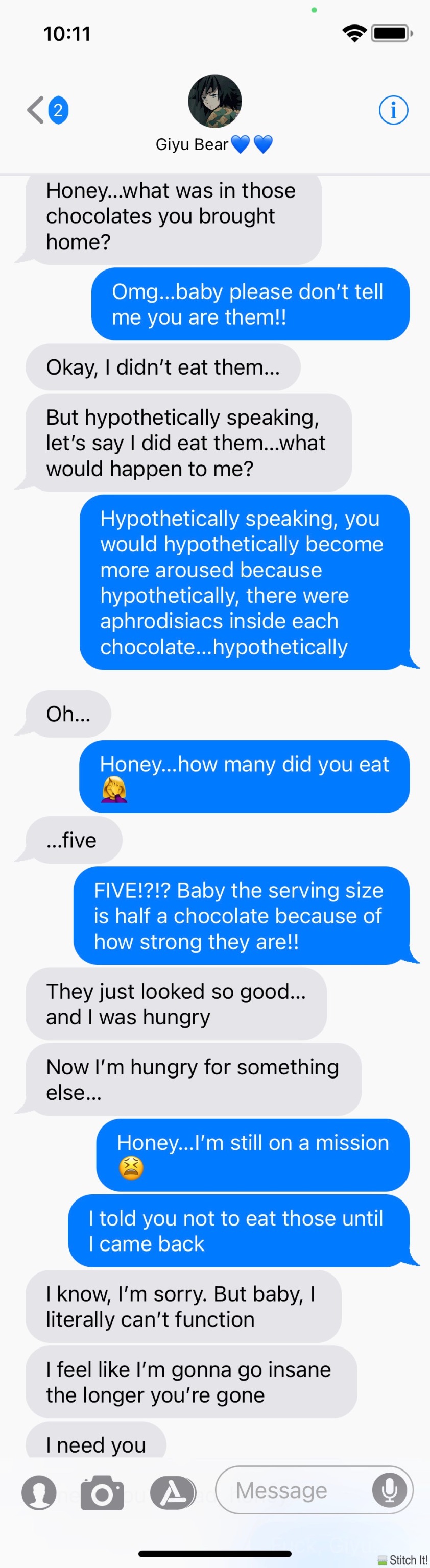Open the info details for this chat

[393, 110]
